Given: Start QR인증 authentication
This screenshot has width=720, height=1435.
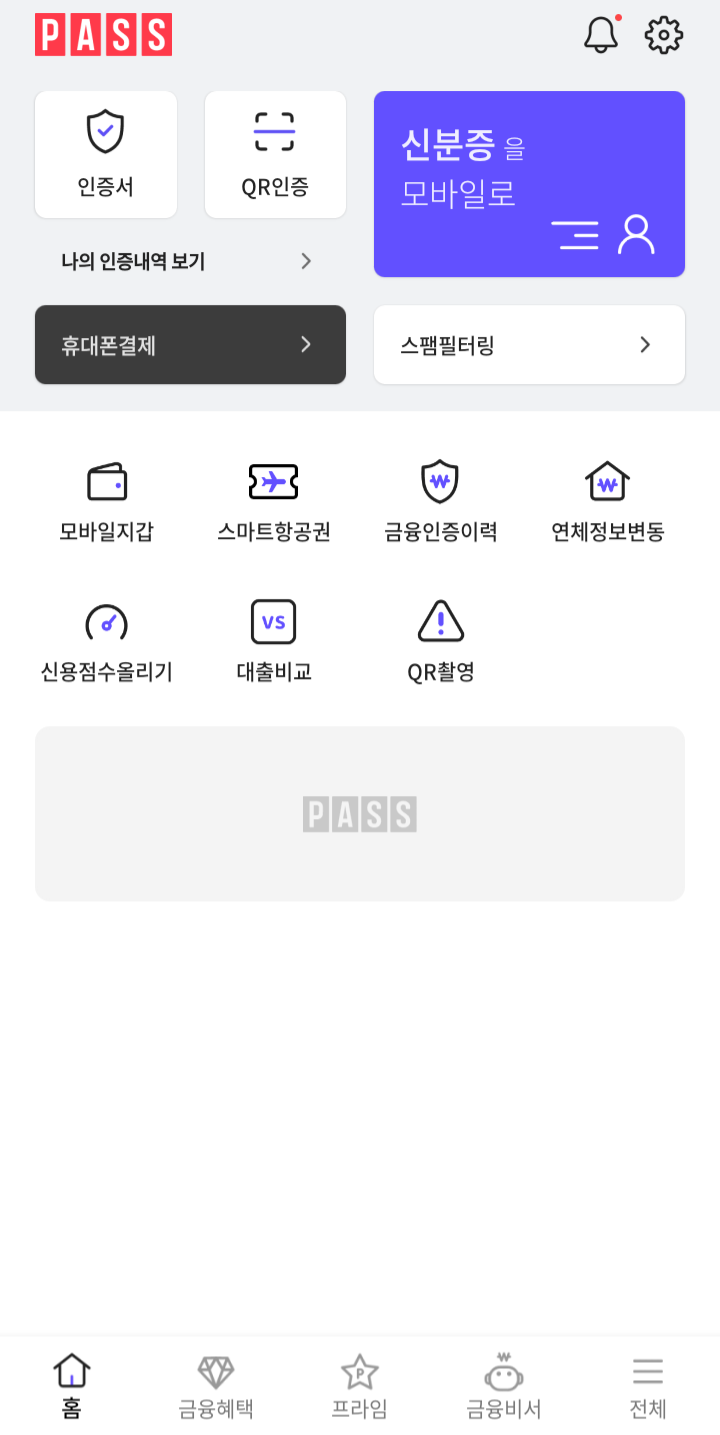Looking at the screenshot, I should [275, 155].
